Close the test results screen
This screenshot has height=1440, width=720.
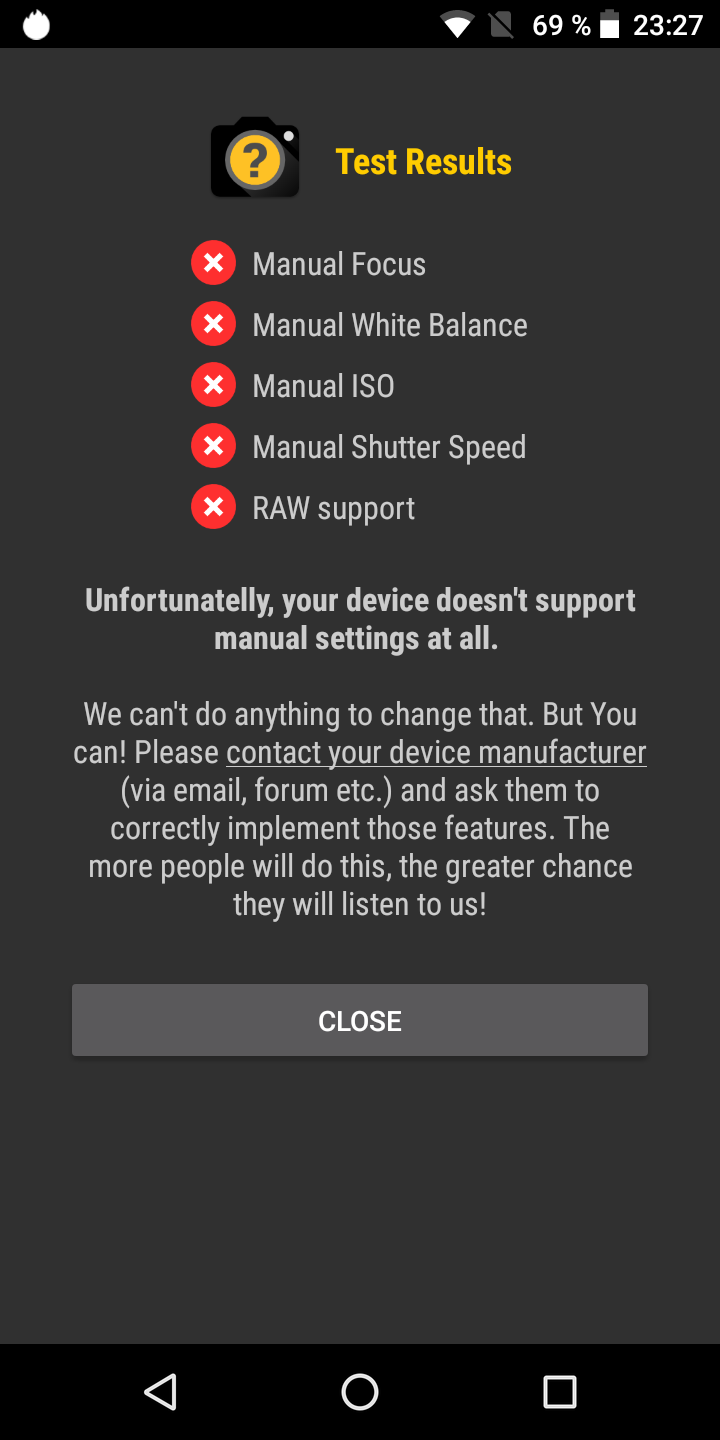(x=360, y=1020)
